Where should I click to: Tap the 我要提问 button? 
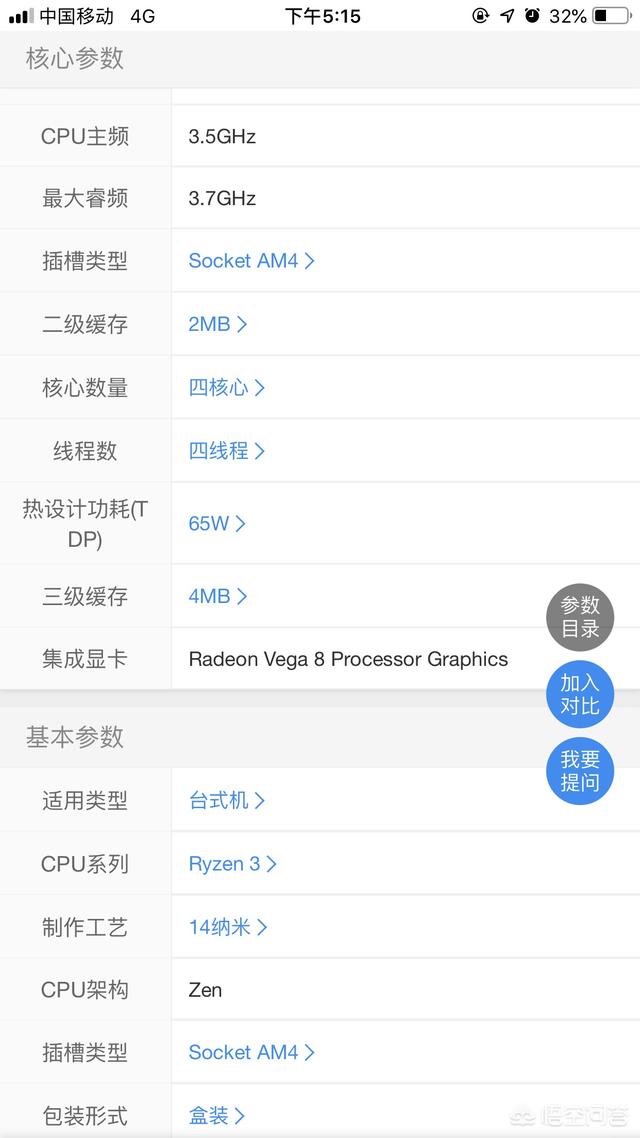point(580,771)
